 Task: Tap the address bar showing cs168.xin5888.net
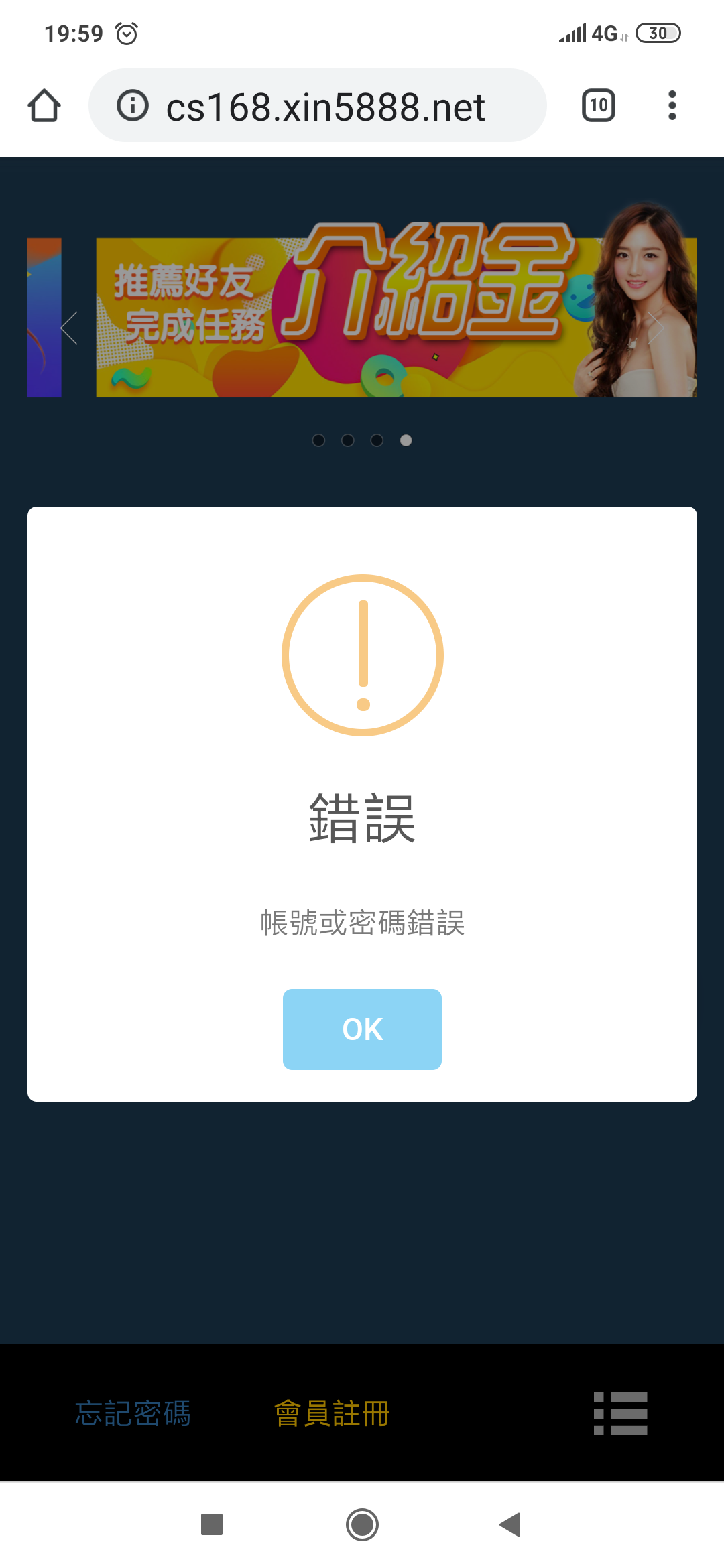click(x=325, y=106)
